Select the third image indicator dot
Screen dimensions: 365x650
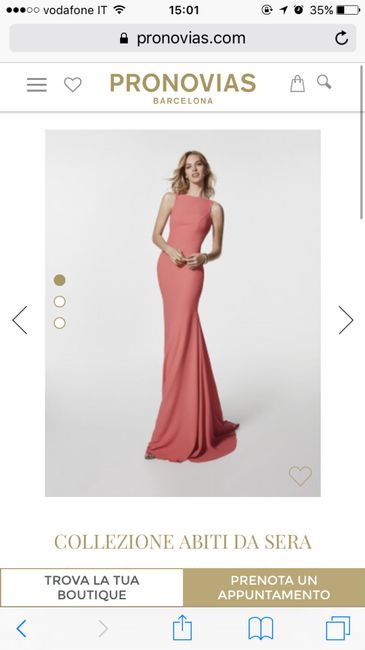[x=60, y=323]
